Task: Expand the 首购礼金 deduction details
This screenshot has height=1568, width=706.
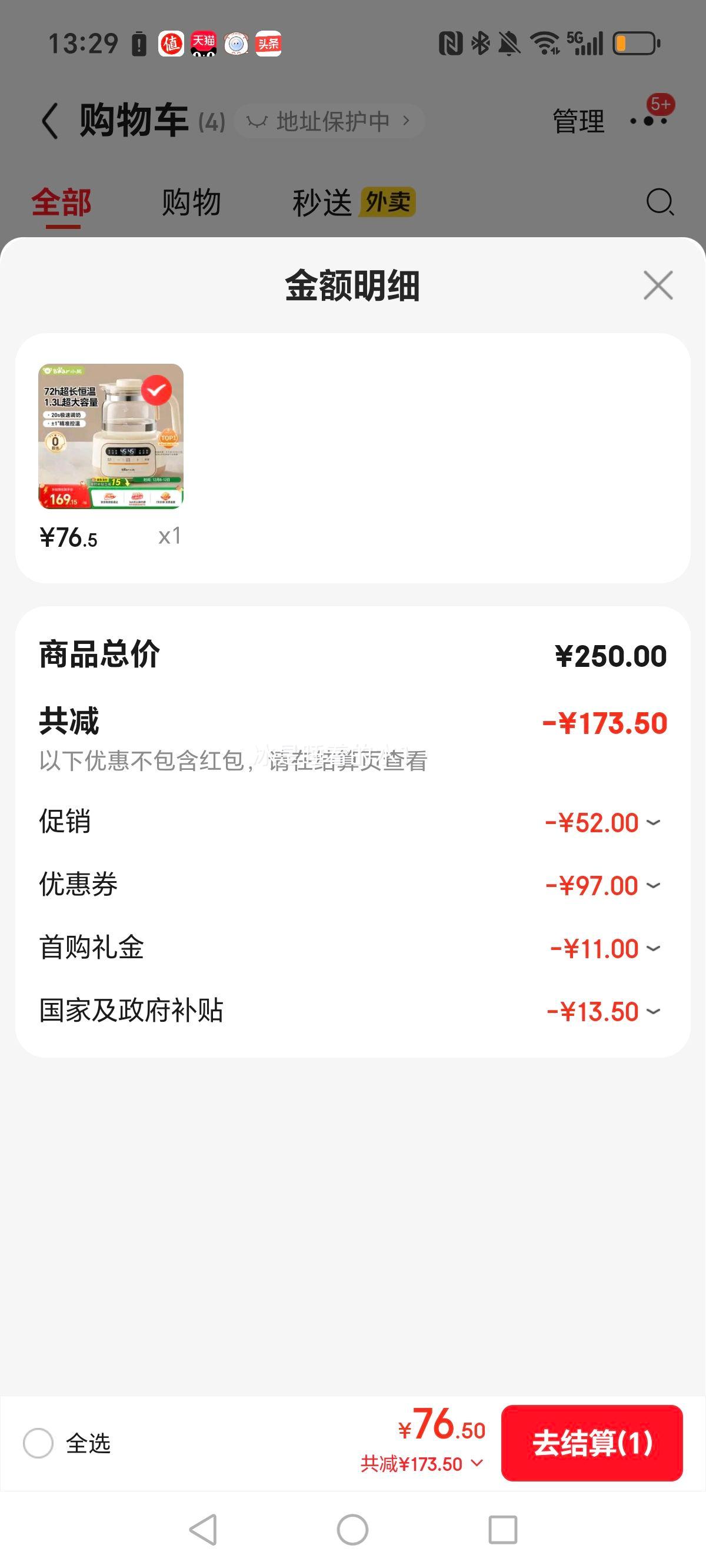Action: pyautogui.click(x=652, y=948)
